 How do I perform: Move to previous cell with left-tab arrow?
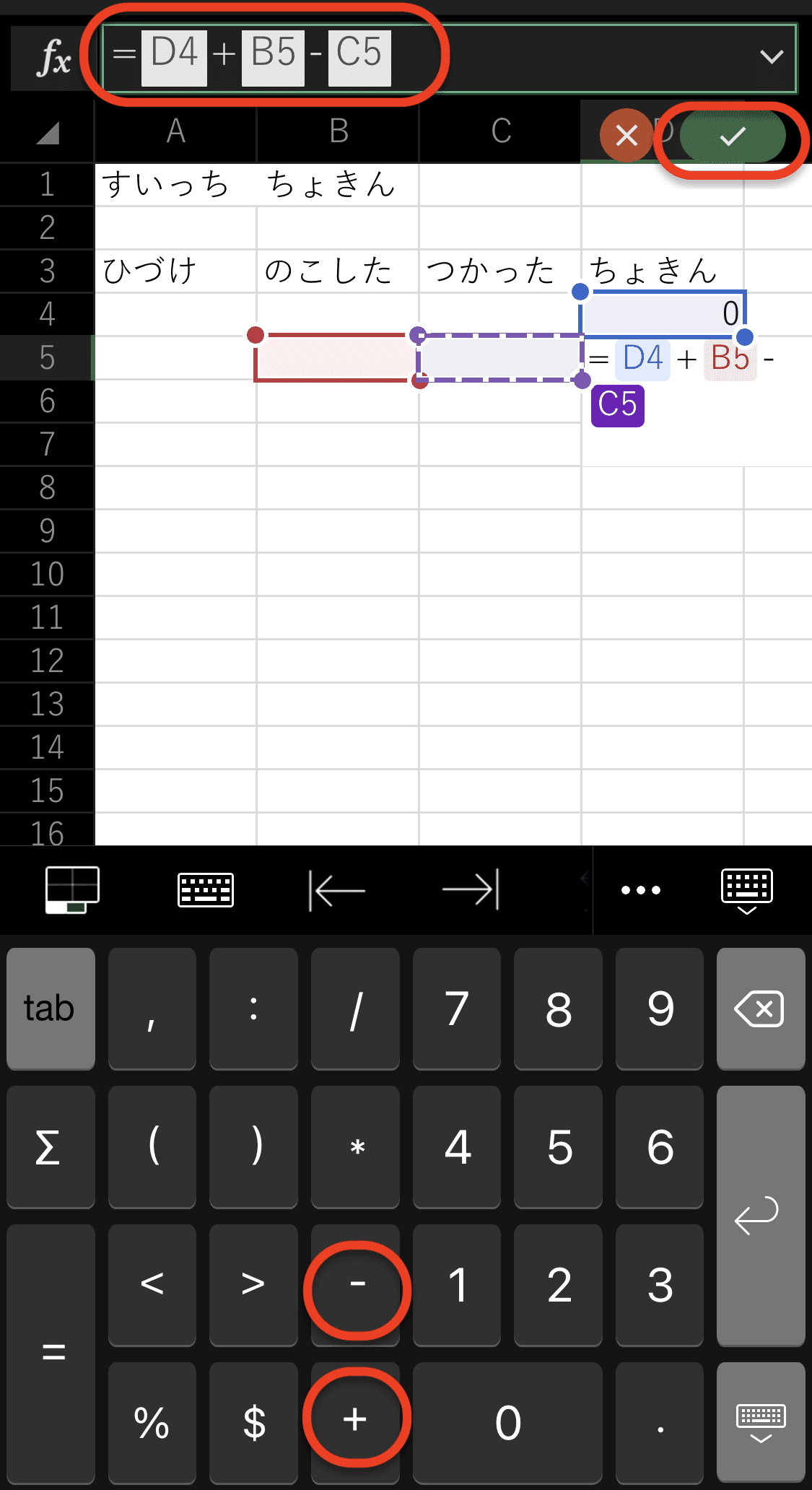336,890
